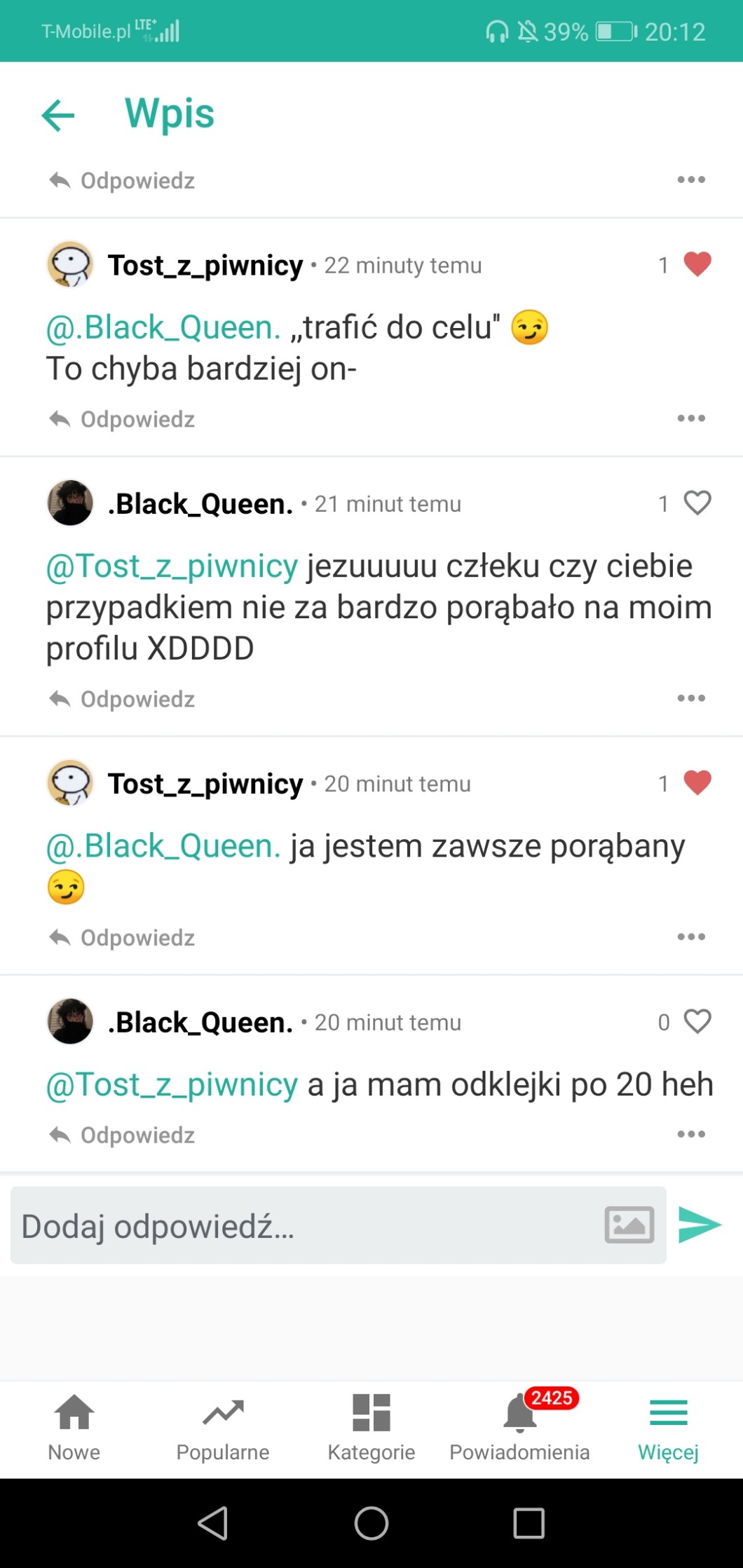Unlike Tost_z_piwnicy's comment from 22 minutes ago

point(697,264)
